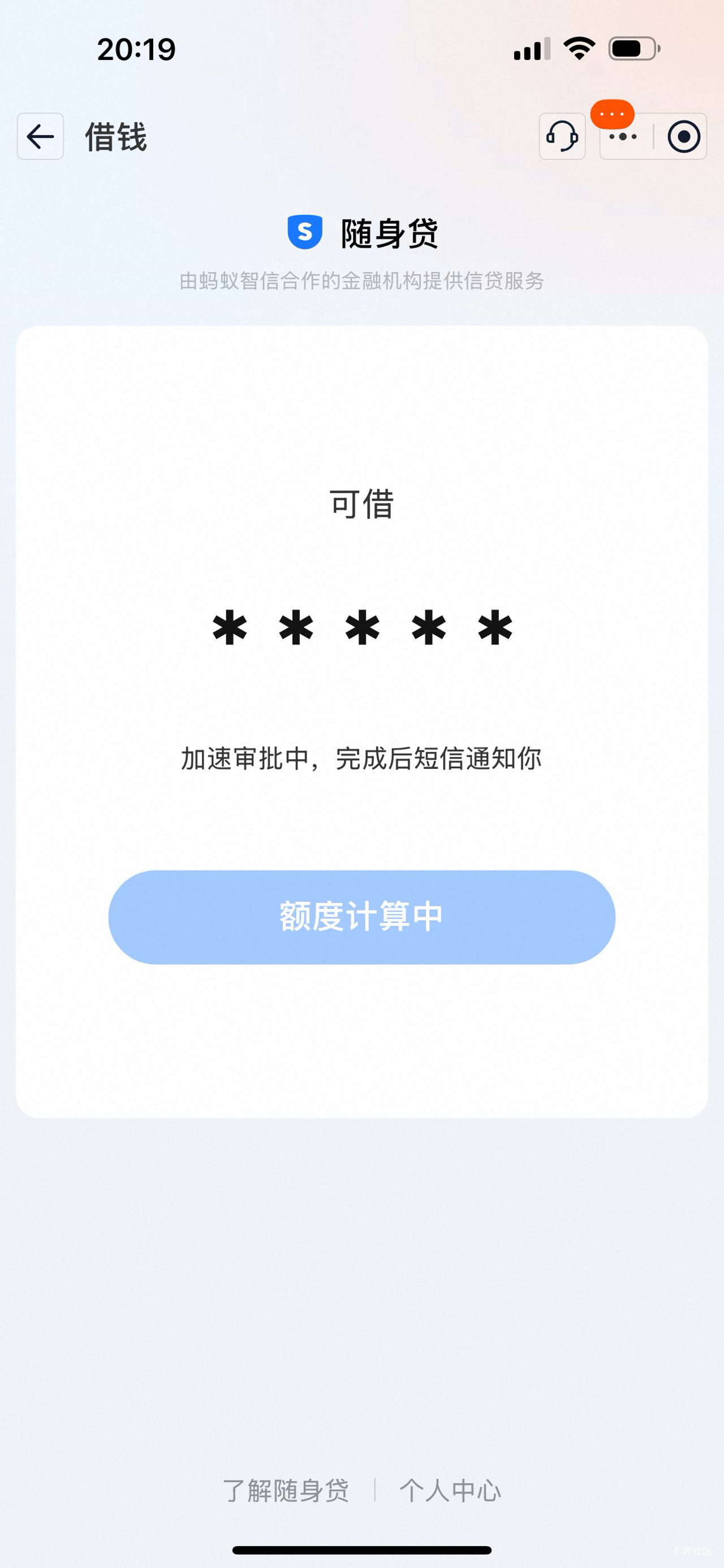Image resolution: width=724 pixels, height=1568 pixels.
Task: Open customer service headset icon
Action: (562, 136)
